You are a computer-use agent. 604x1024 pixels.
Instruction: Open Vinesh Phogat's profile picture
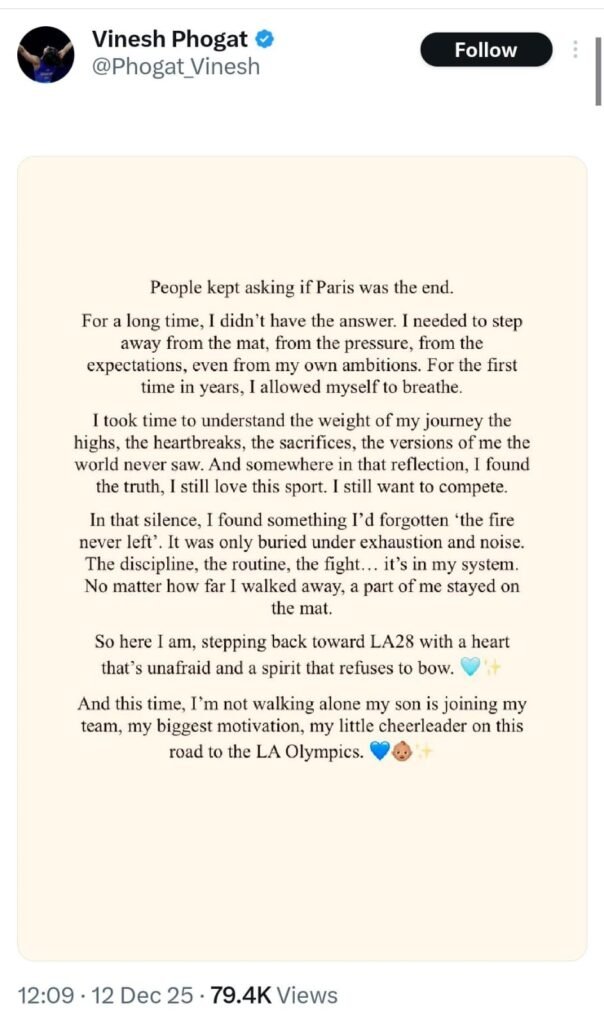pyautogui.click(x=46, y=54)
